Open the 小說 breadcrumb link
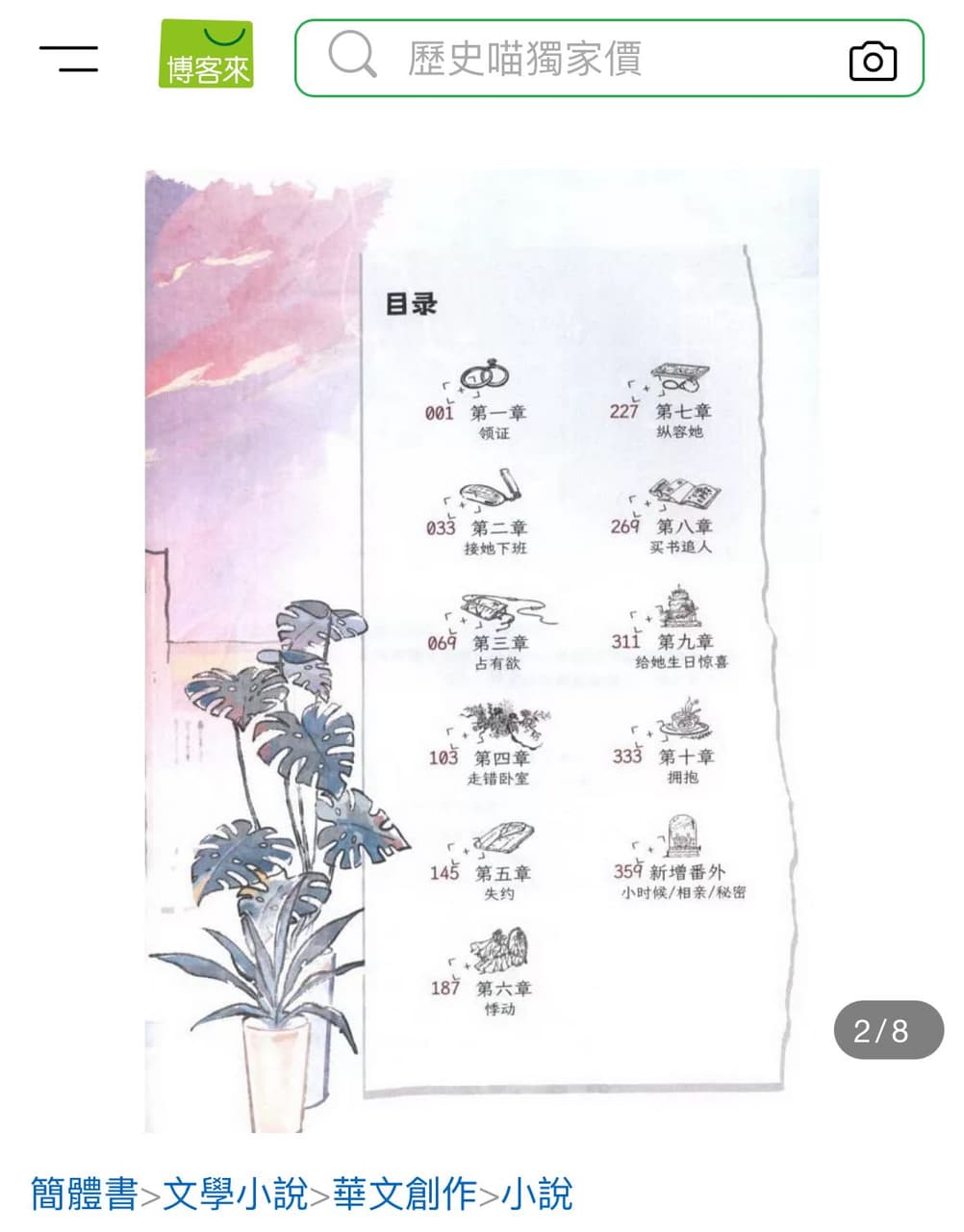The width and height of the screenshot is (964, 1232). click(537, 1193)
